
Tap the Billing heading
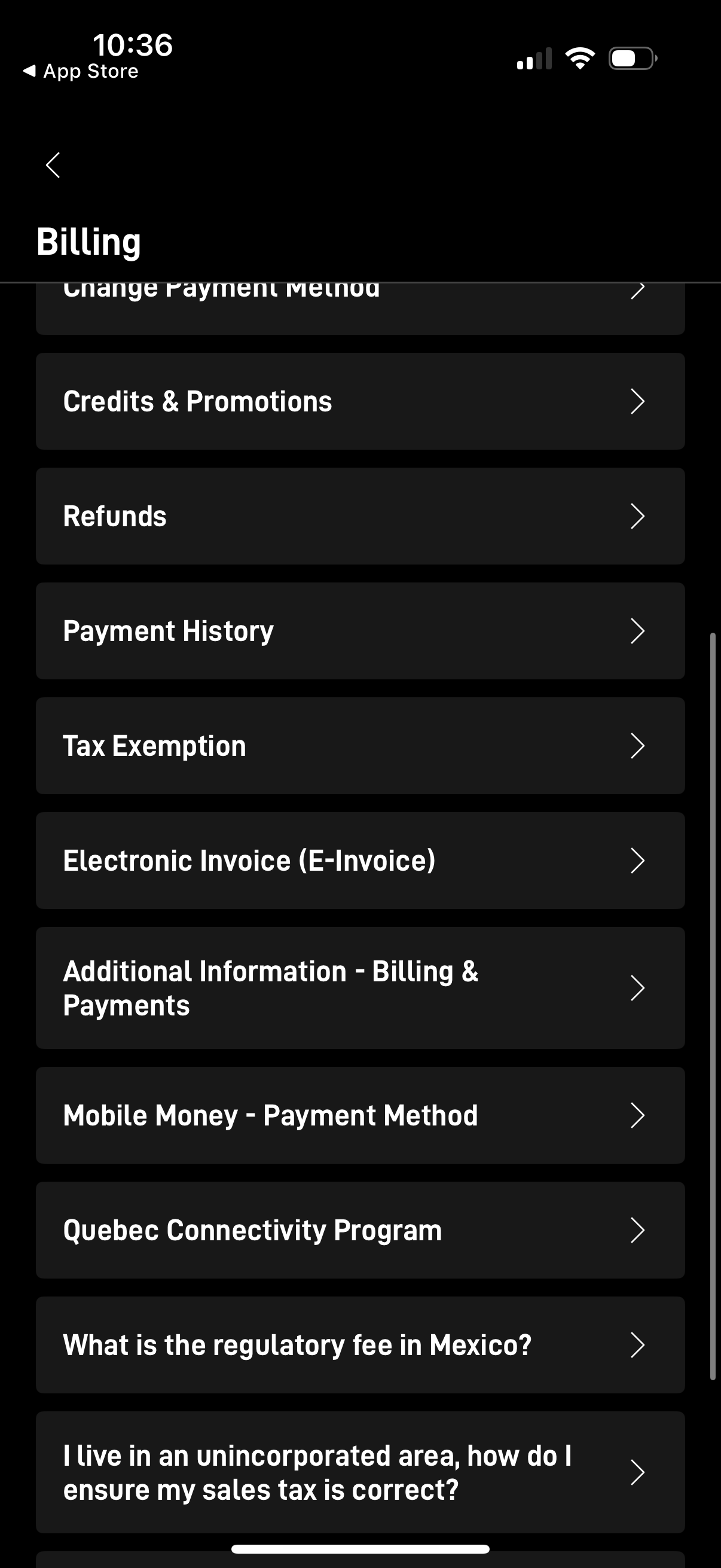[x=90, y=242]
